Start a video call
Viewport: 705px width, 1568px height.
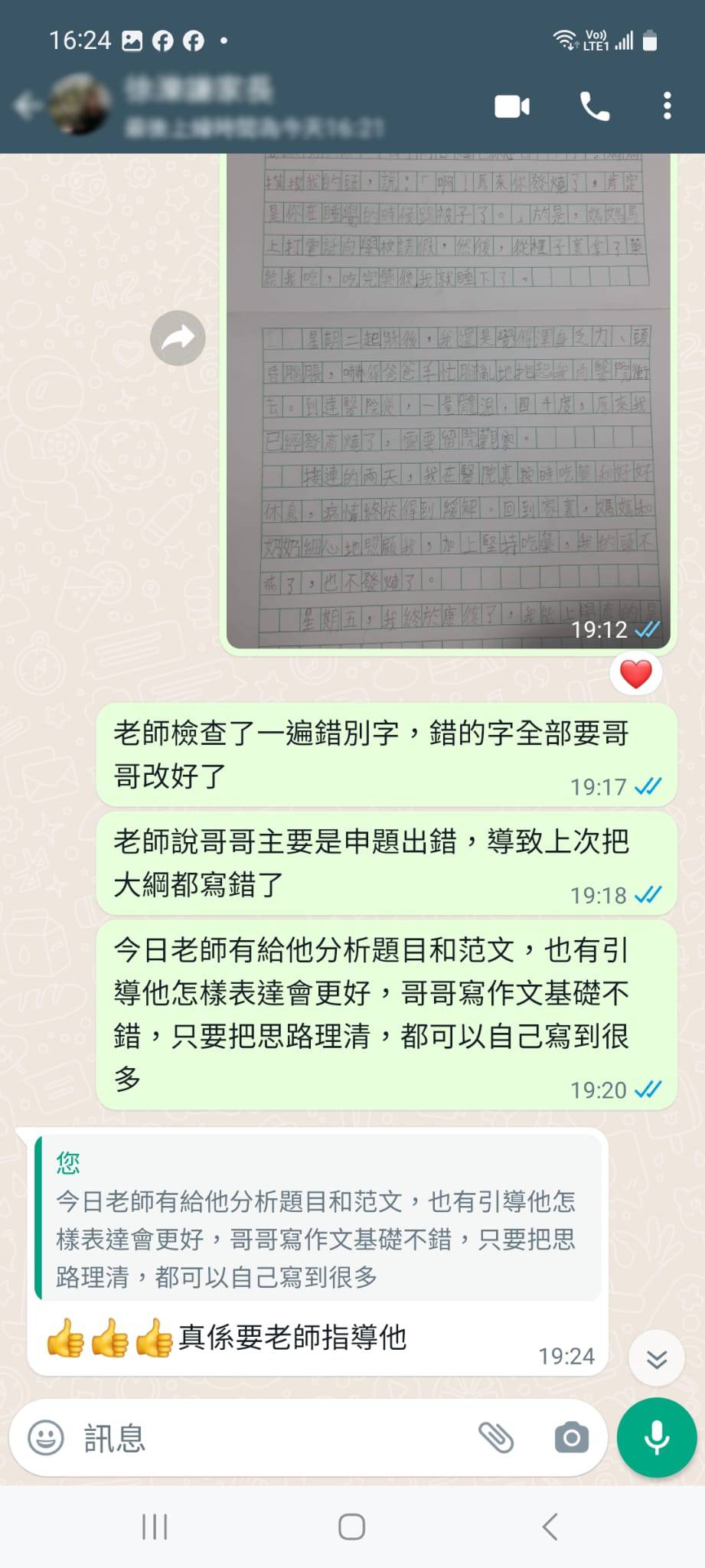pos(512,106)
